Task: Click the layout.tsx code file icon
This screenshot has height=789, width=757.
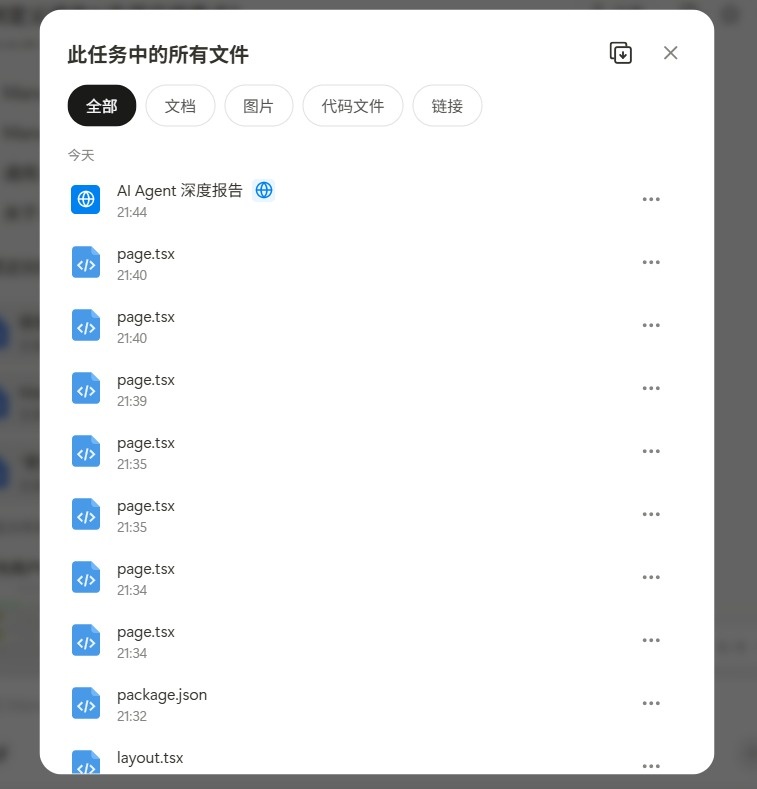Action: point(85,766)
